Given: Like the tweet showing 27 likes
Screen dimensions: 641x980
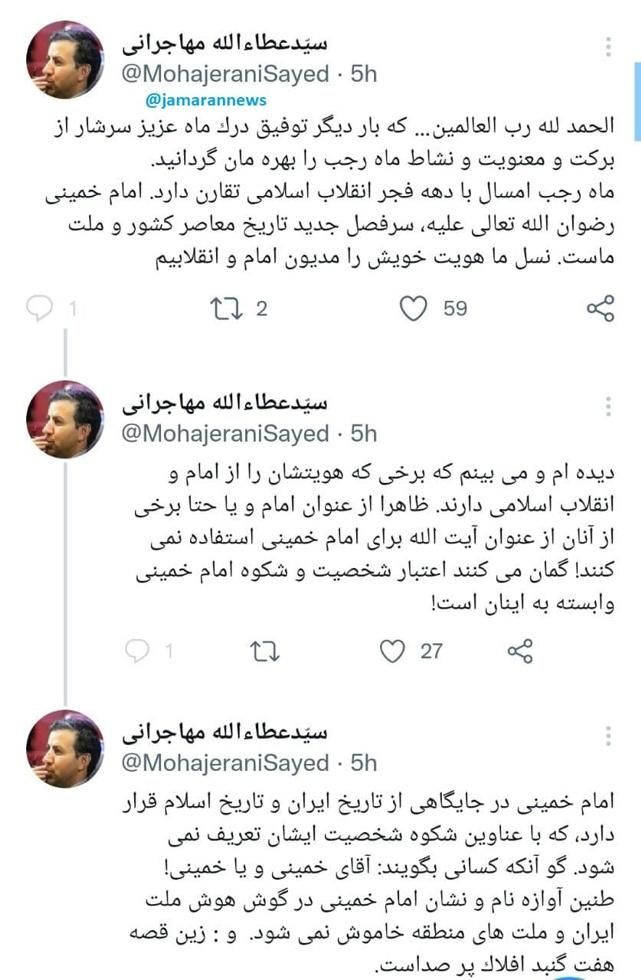Looking at the screenshot, I should coord(394,652).
